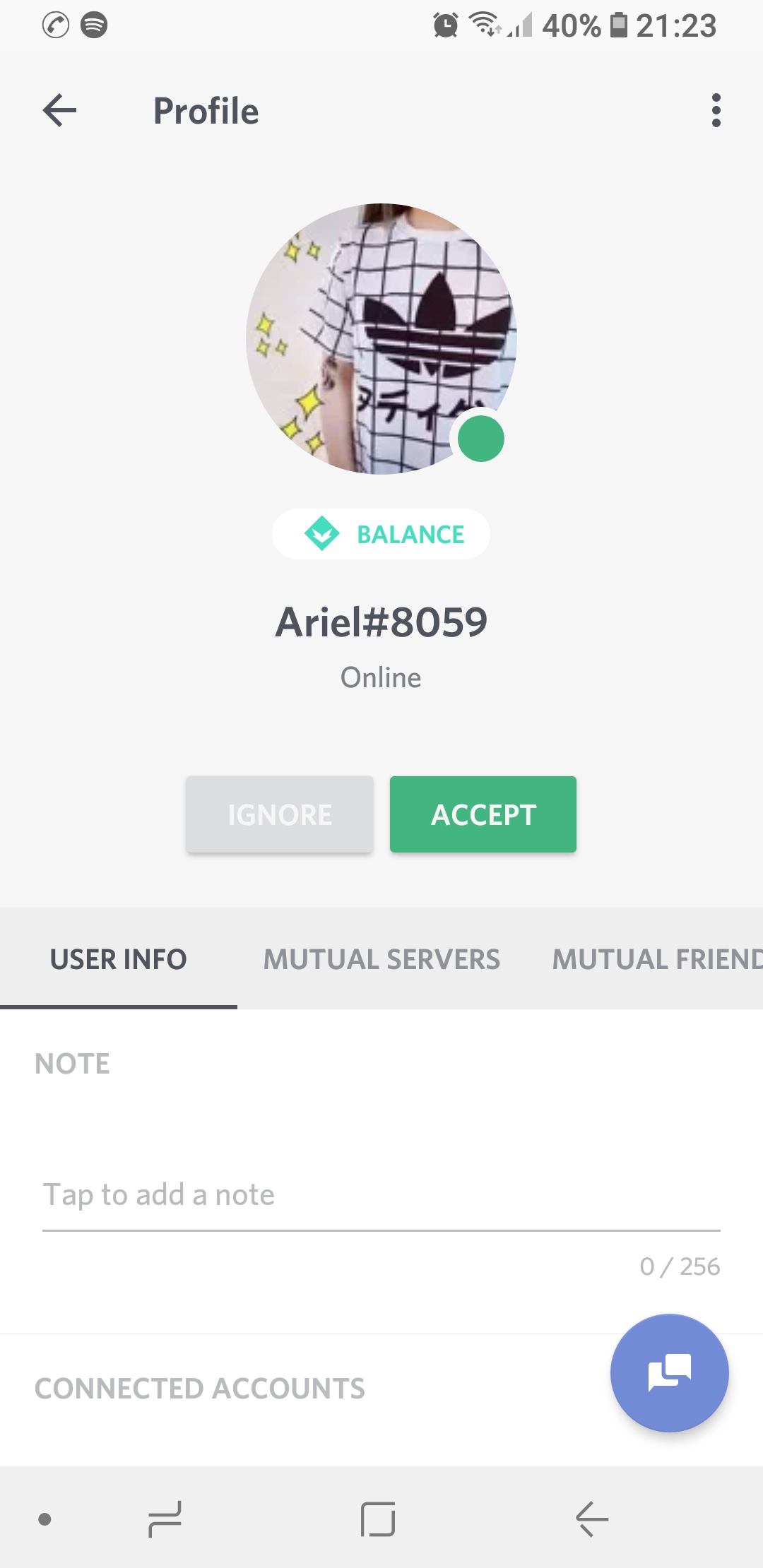Switch to the Mutual Friends tab
Image resolution: width=763 pixels, height=1568 pixels.
(657, 959)
